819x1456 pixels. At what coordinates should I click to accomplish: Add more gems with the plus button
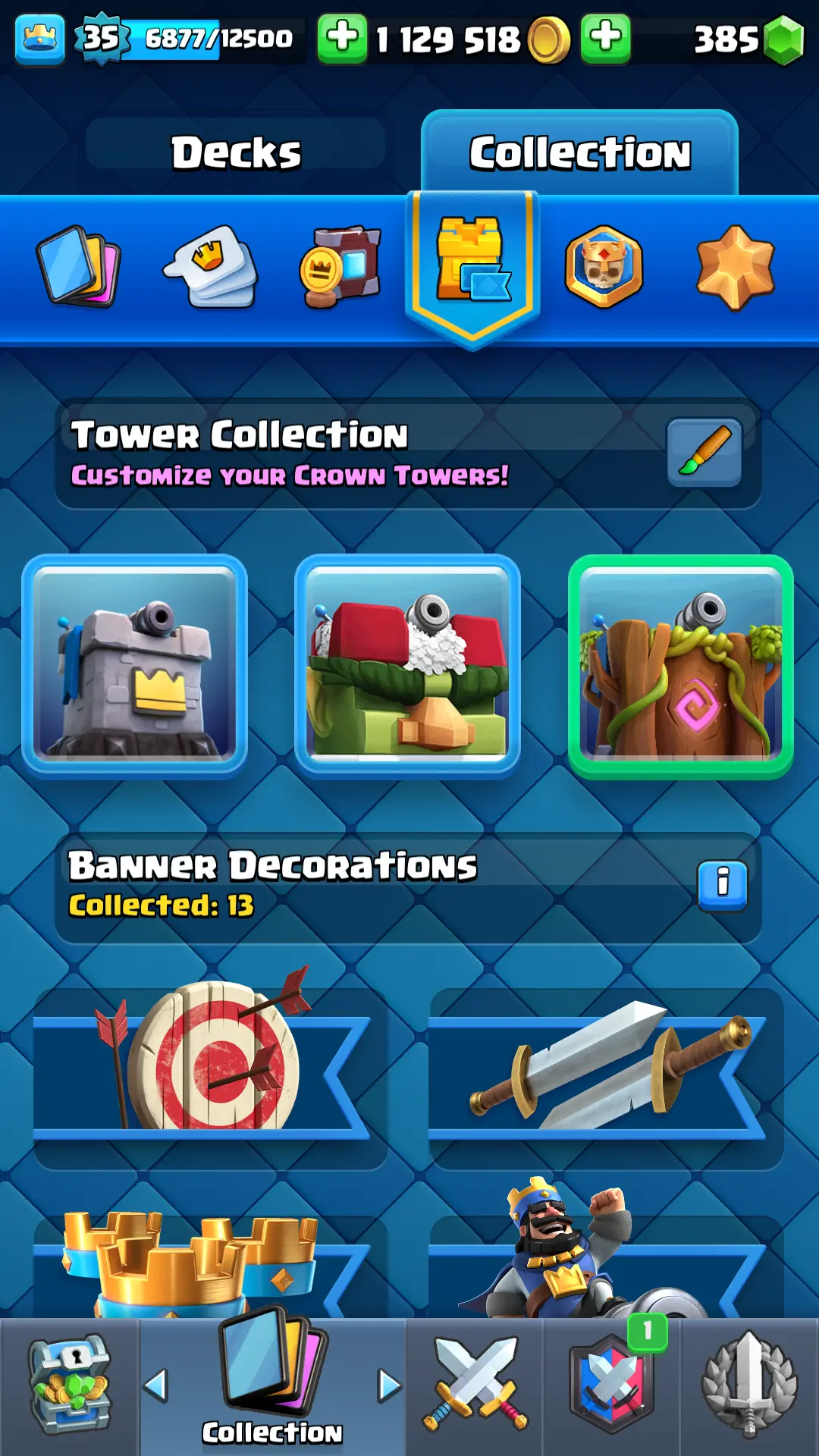pos(605,38)
